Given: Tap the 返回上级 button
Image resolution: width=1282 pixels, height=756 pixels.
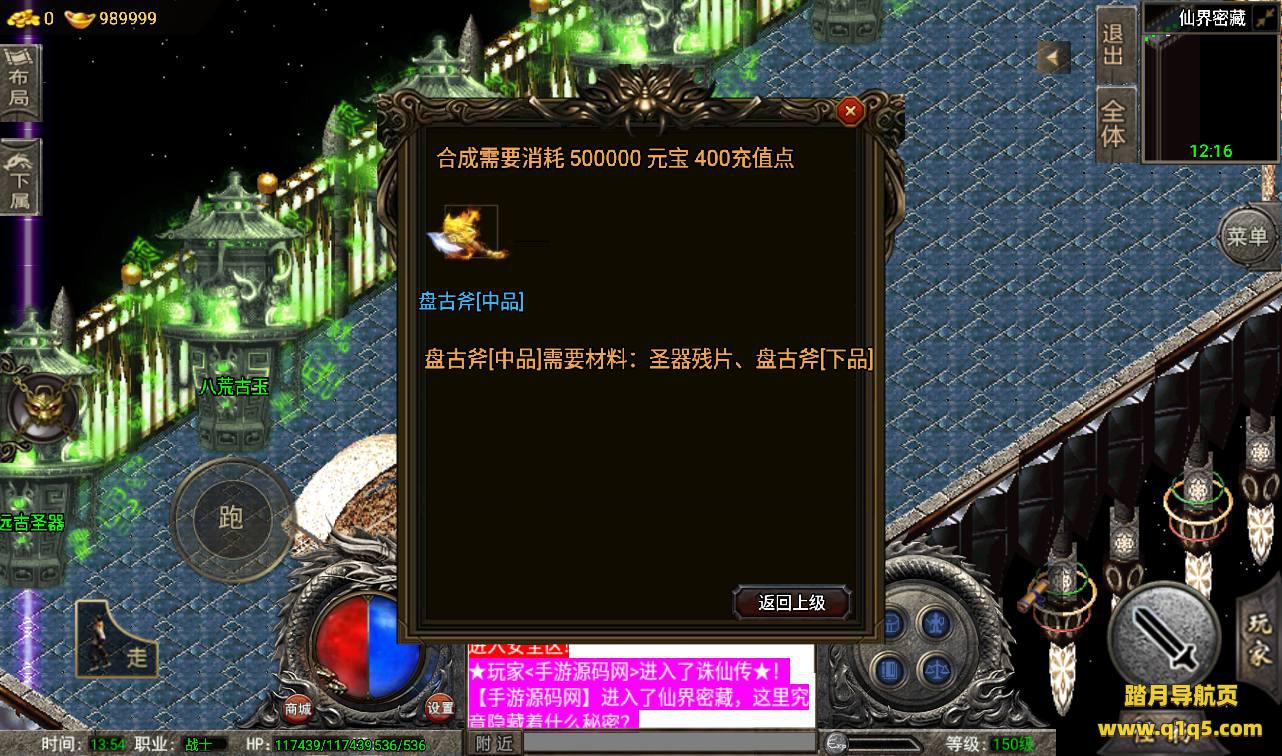Looking at the screenshot, I should point(792,602).
